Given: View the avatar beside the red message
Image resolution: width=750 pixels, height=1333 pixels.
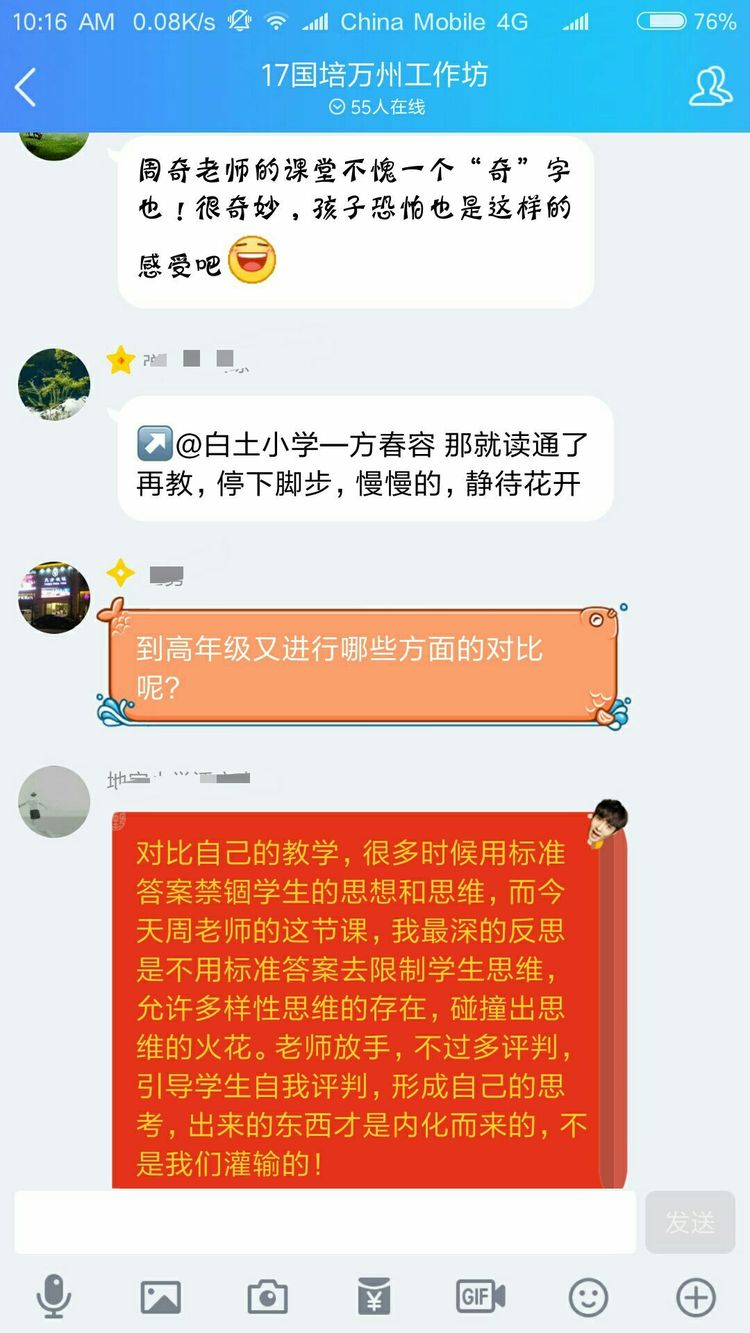Looking at the screenshot, I should [x=54, y=802].
